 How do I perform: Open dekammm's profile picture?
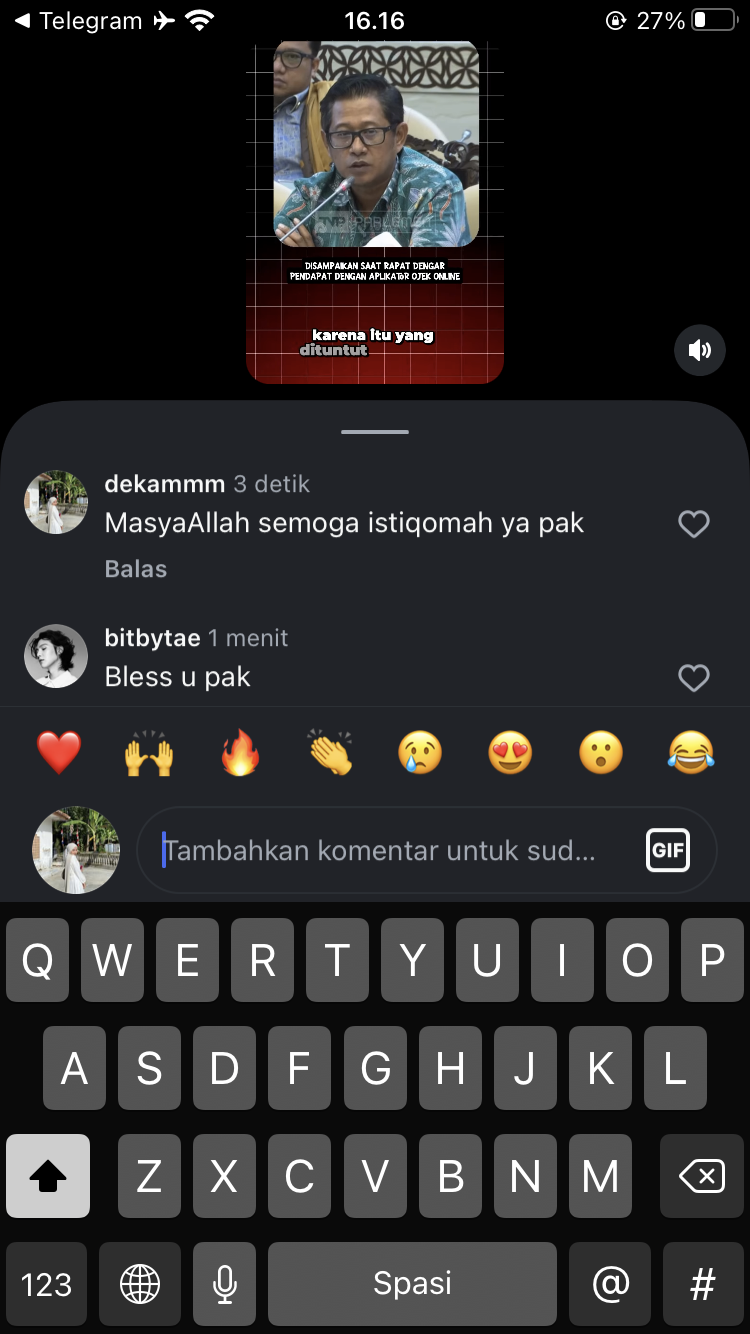point(56,502)
